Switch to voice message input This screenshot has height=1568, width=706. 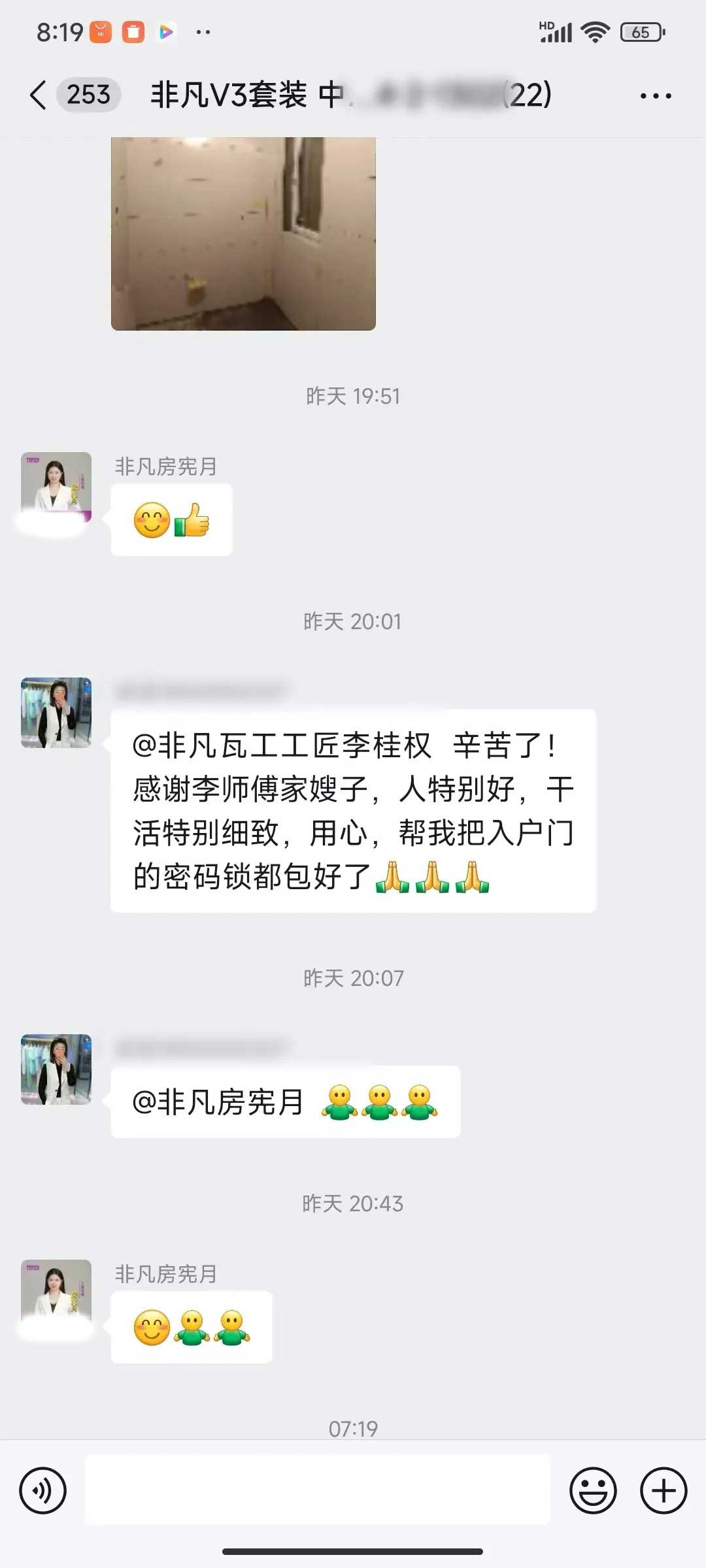(x=43, y=1490)
